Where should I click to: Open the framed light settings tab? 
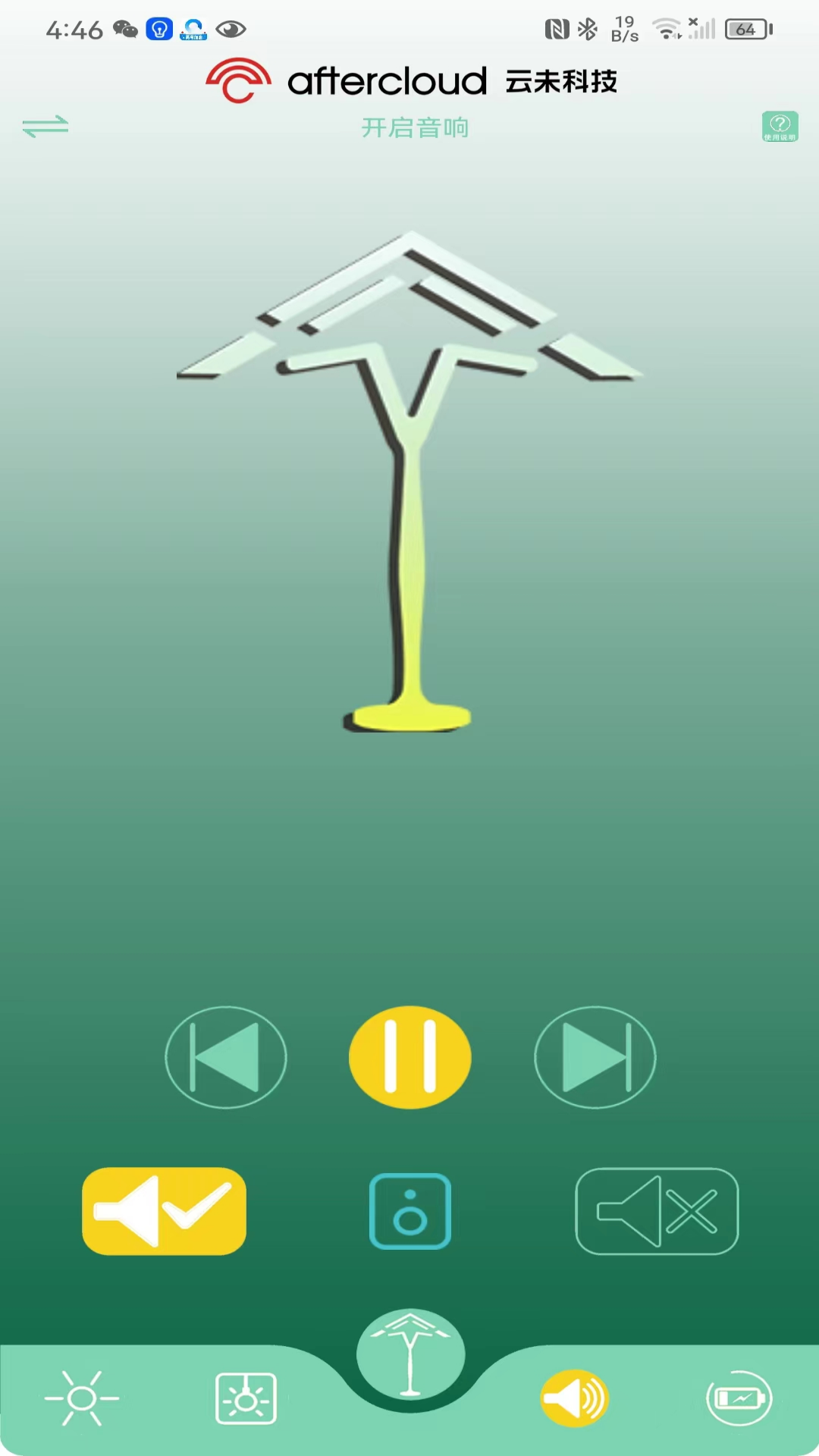246,1398
